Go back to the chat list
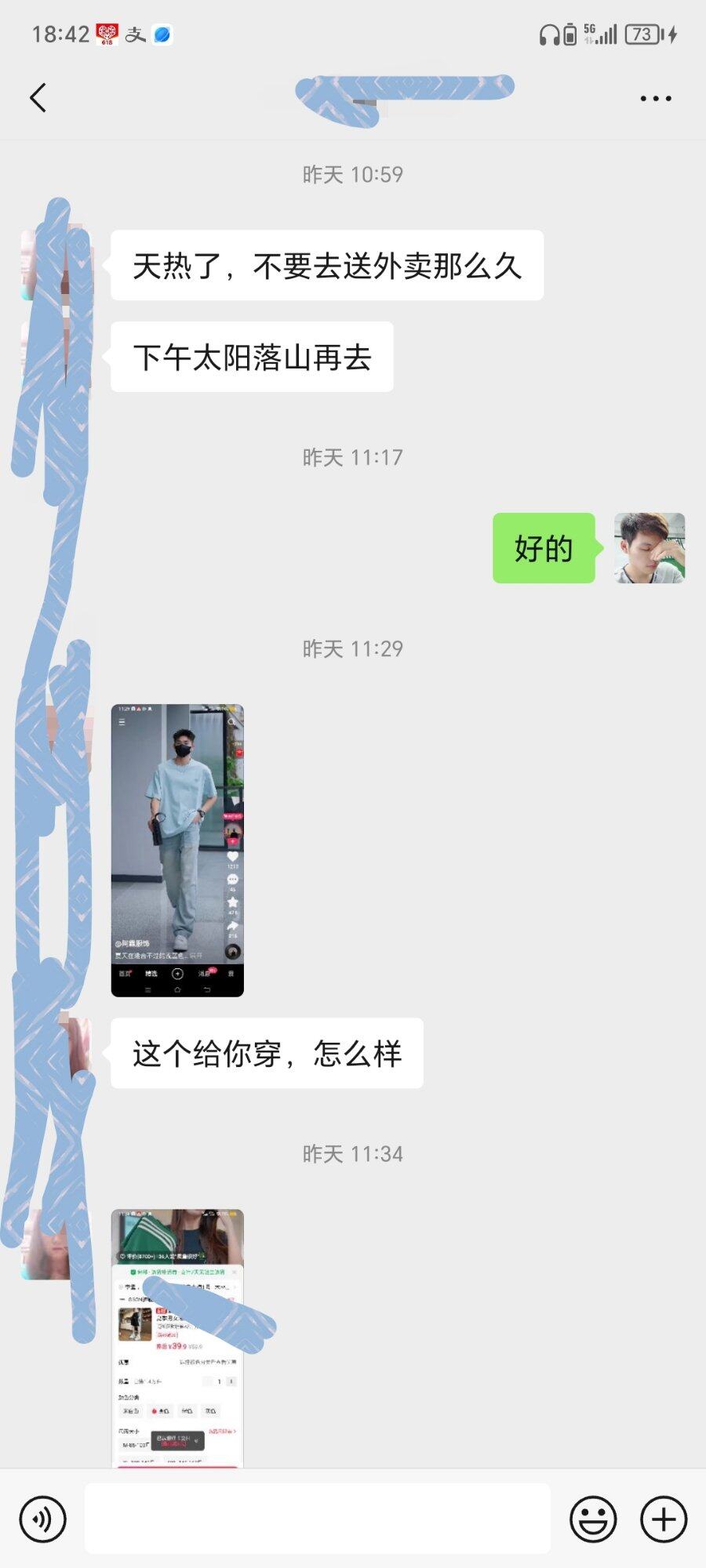Image resolution: width=706 pixels, height=1568 pixels. 38,98
